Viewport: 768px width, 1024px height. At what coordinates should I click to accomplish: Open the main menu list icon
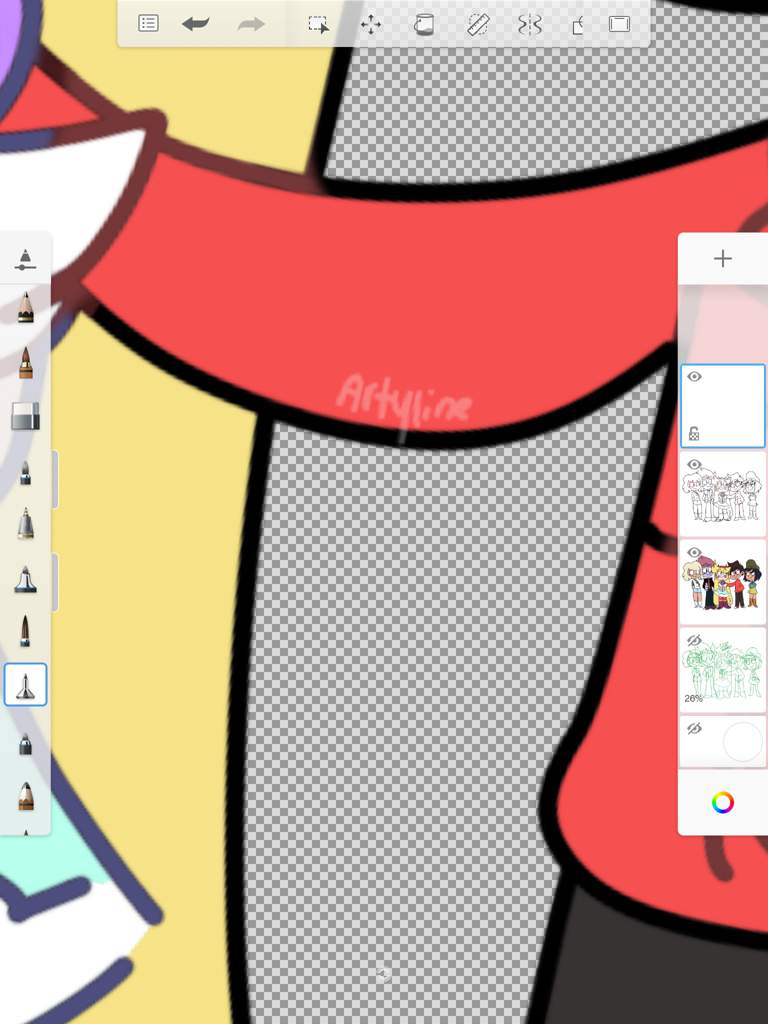pos(148,23)
